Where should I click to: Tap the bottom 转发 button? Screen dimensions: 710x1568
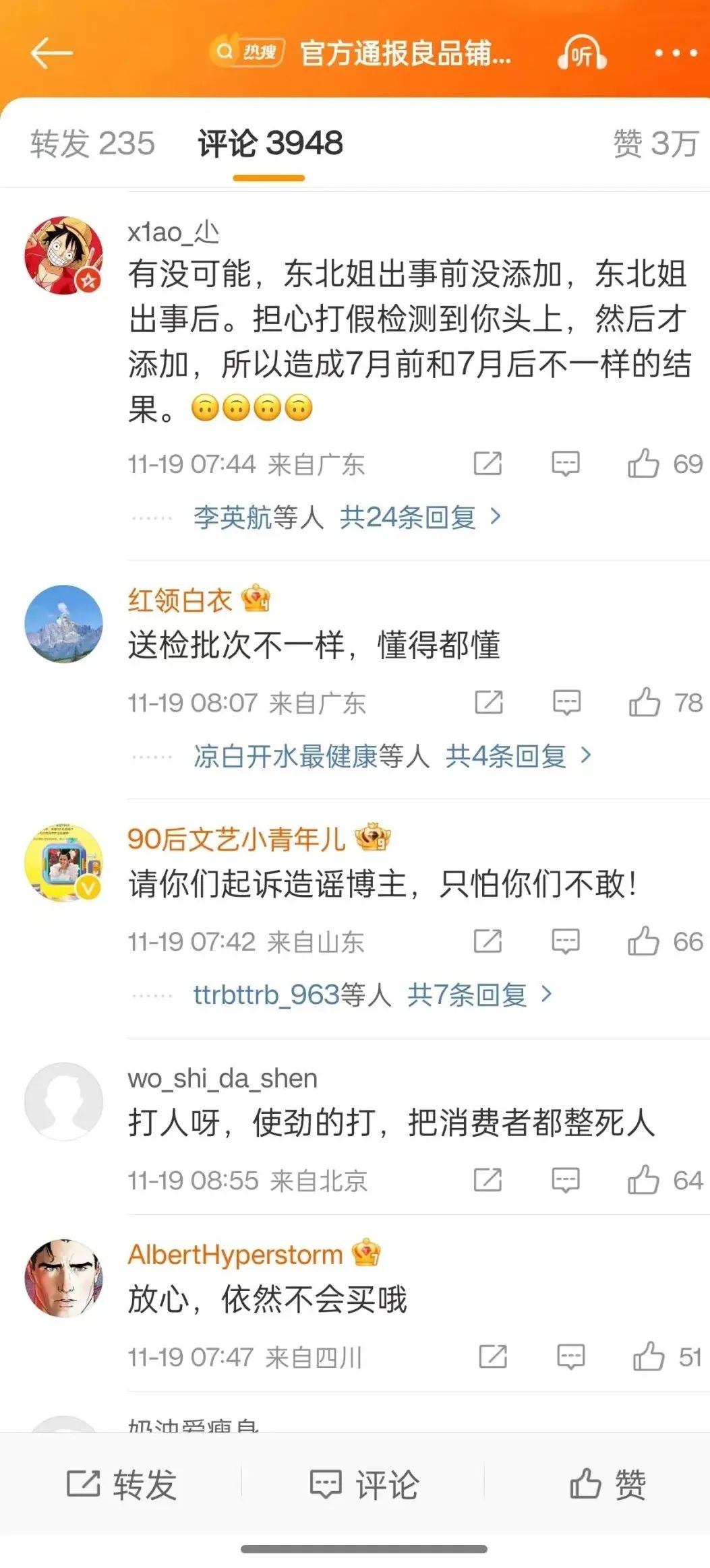pyautogui.click(x=121, y=1484)
